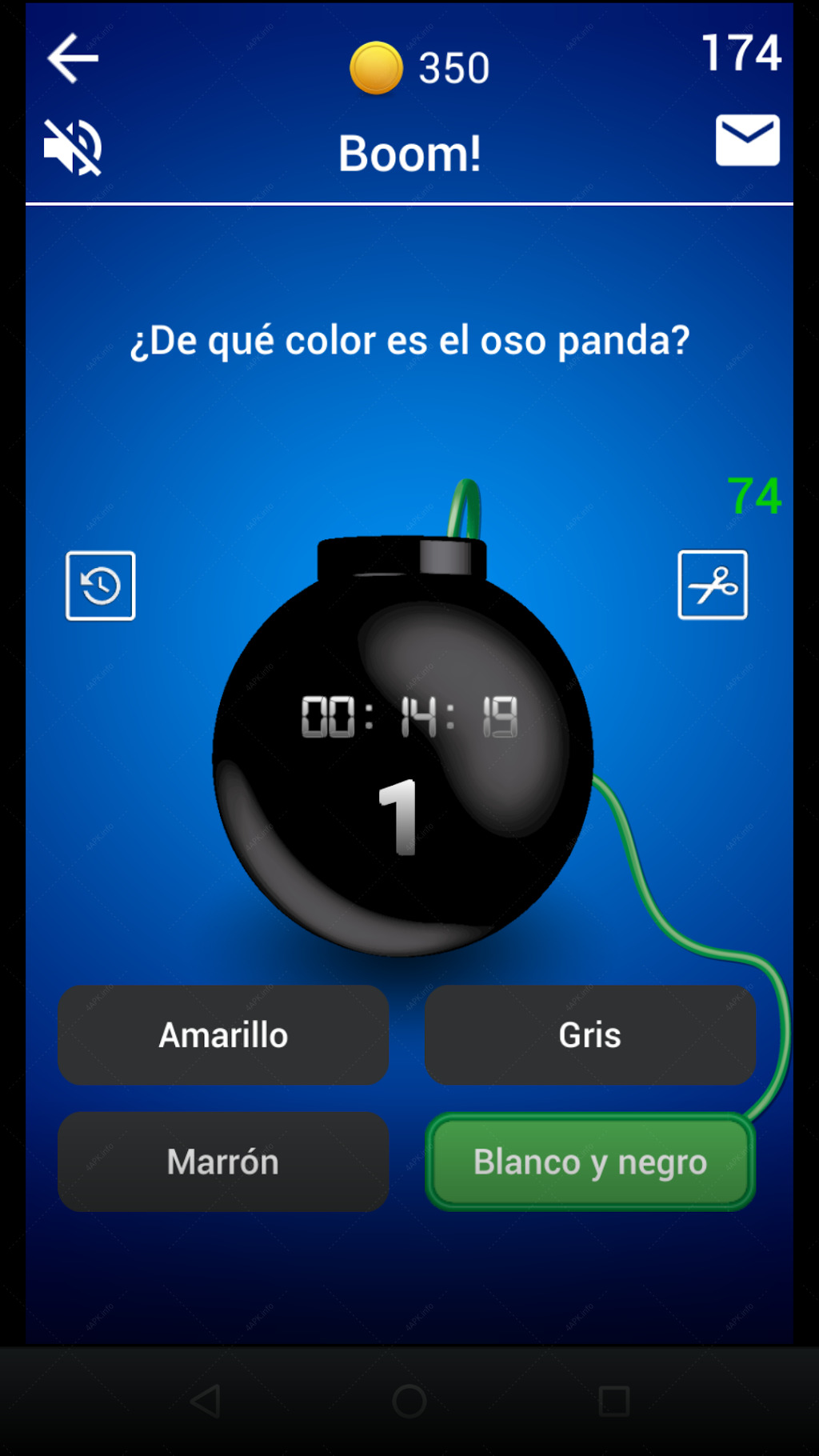
Task: Choose the Gris answer
Action: [590, 1034]
